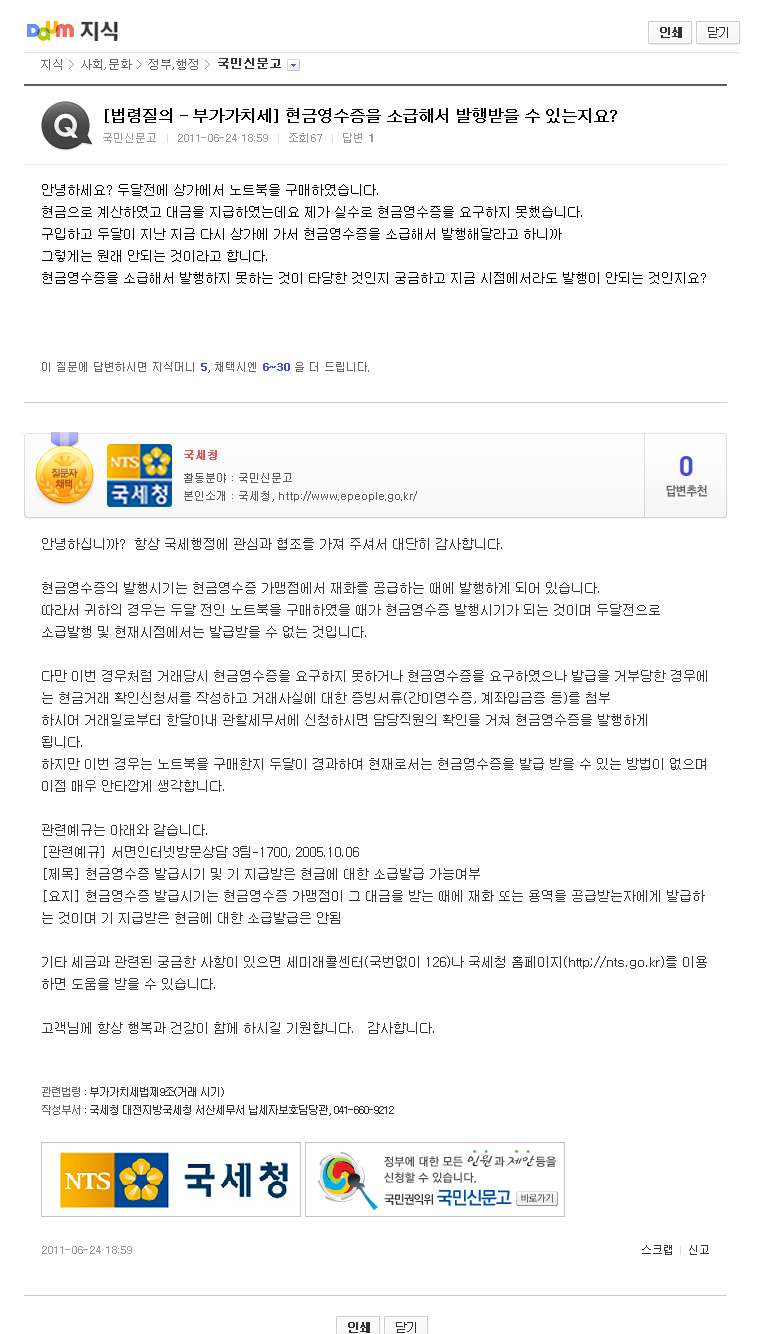The width and height of the screenshot is (764, 1334).
Task: Recommend this answer via 답변추천
Action: pyautogui.click(x=685, y=476)
